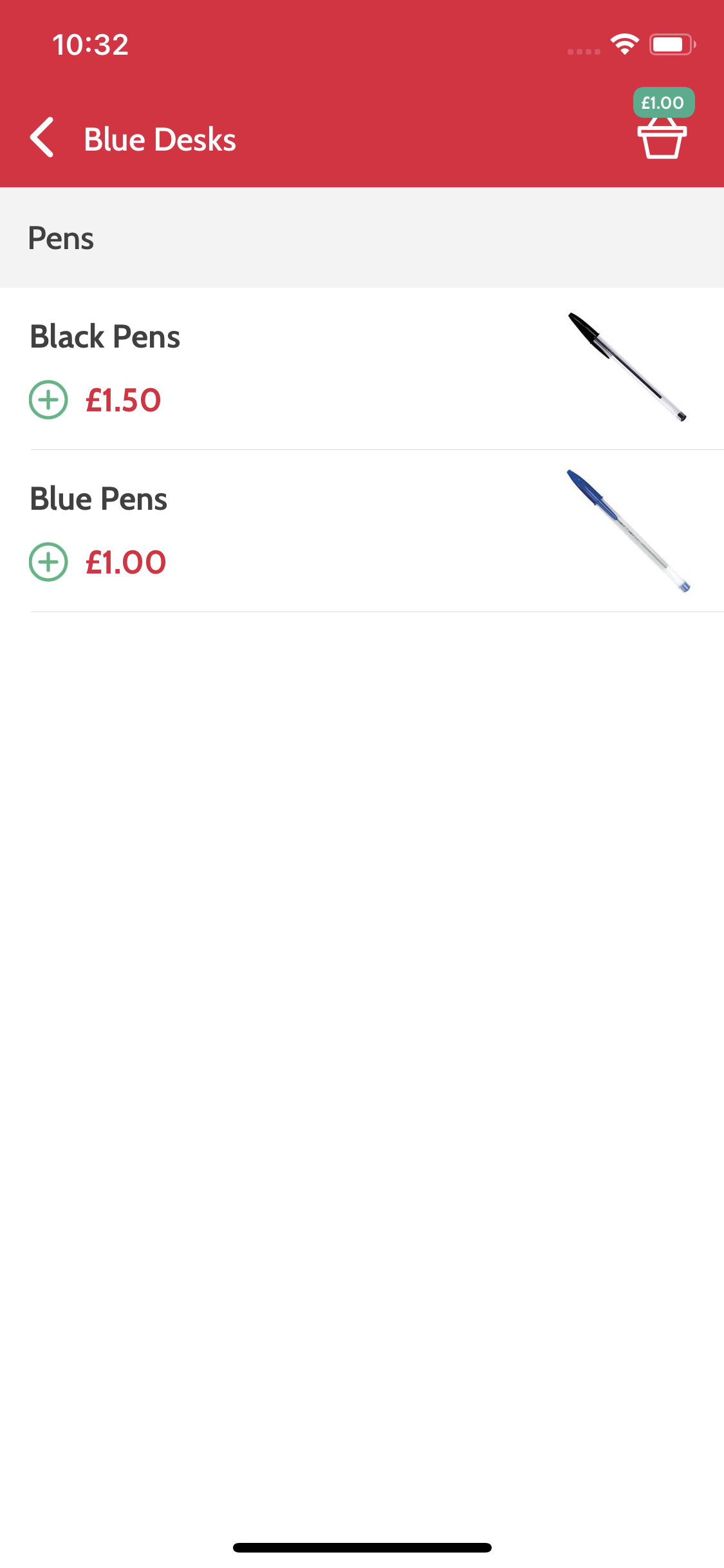Screen dimensions: 724x1568
Task: View the Black Pens product image
Action: click(x=627, y=368)
